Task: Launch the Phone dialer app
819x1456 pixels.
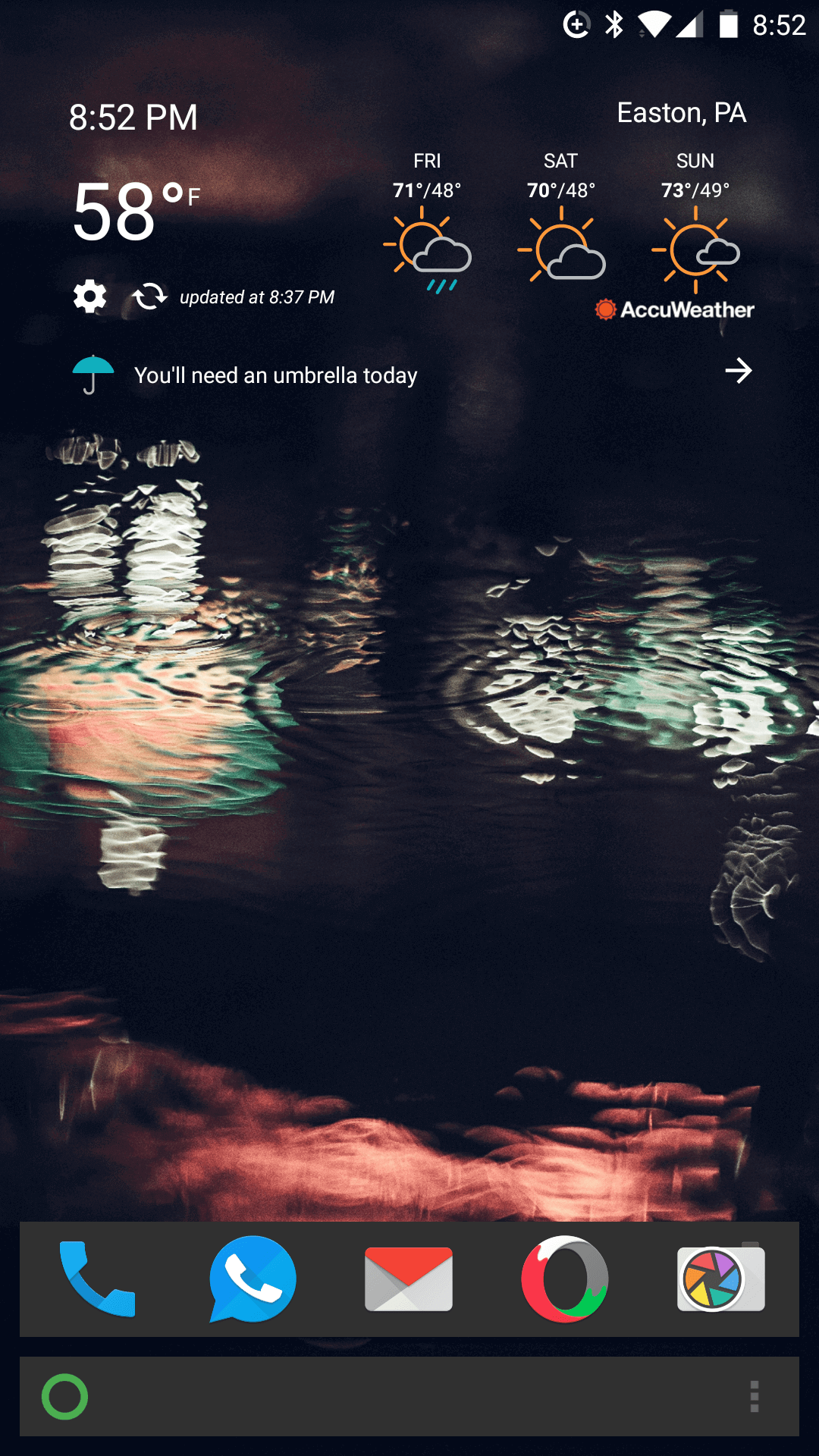Action: [x=97, y=1279]
